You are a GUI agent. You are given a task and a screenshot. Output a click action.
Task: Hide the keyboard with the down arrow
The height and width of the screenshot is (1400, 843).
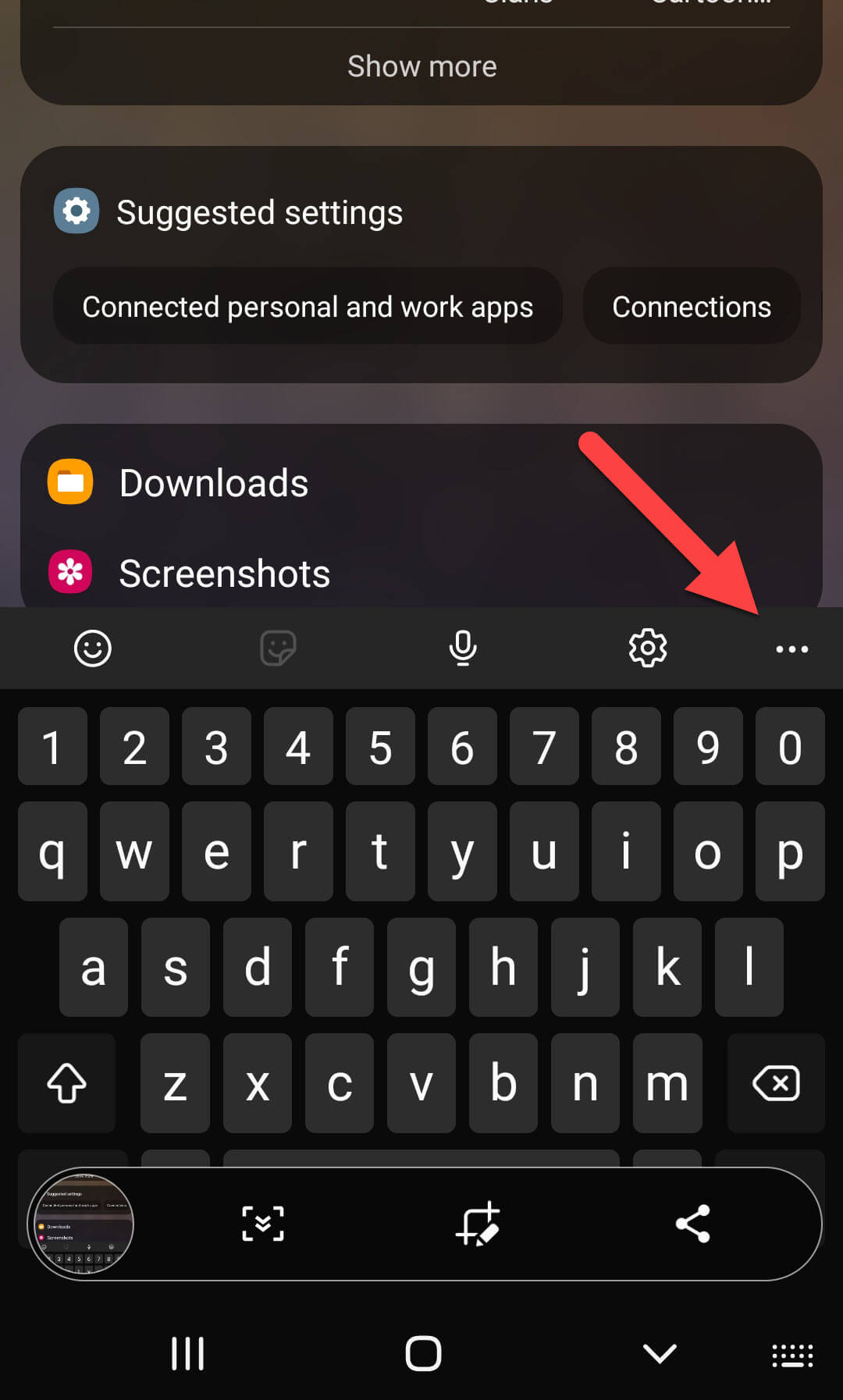(660, 1353)
